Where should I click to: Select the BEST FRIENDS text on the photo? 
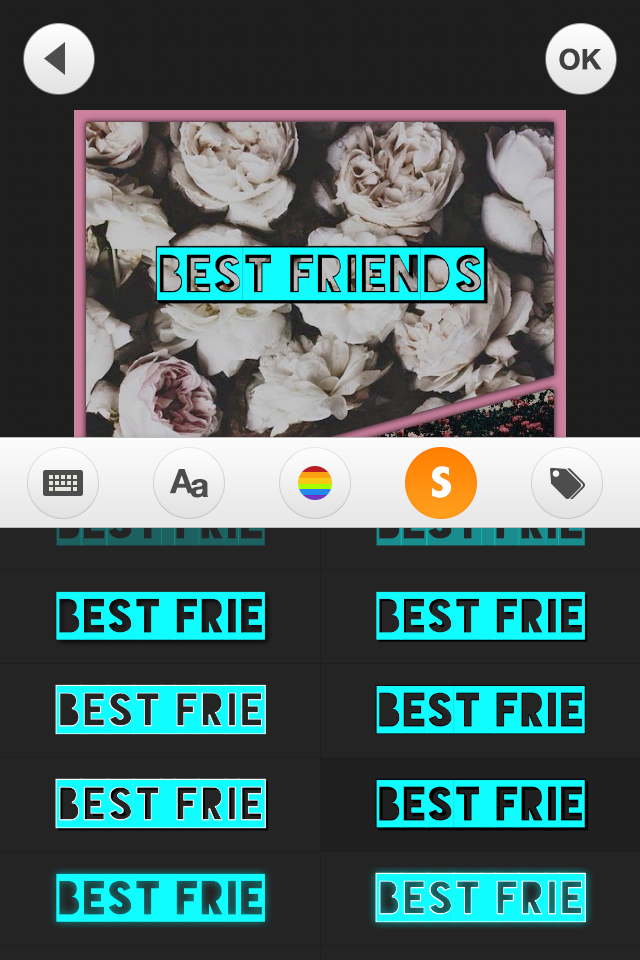pyautogui.click(x=321, y=274)
